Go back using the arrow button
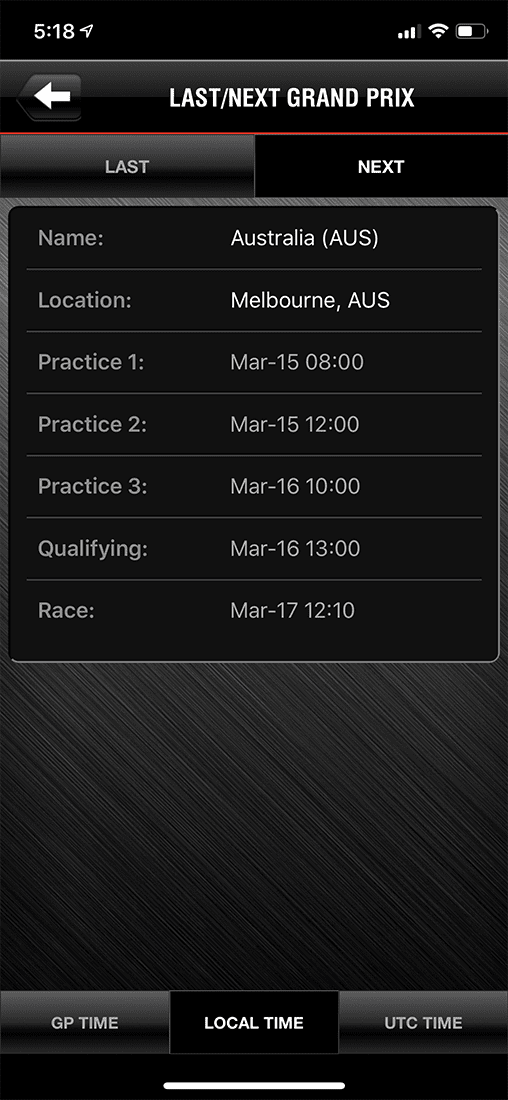This screenshot has height=1100, width=508. [49, 98]
